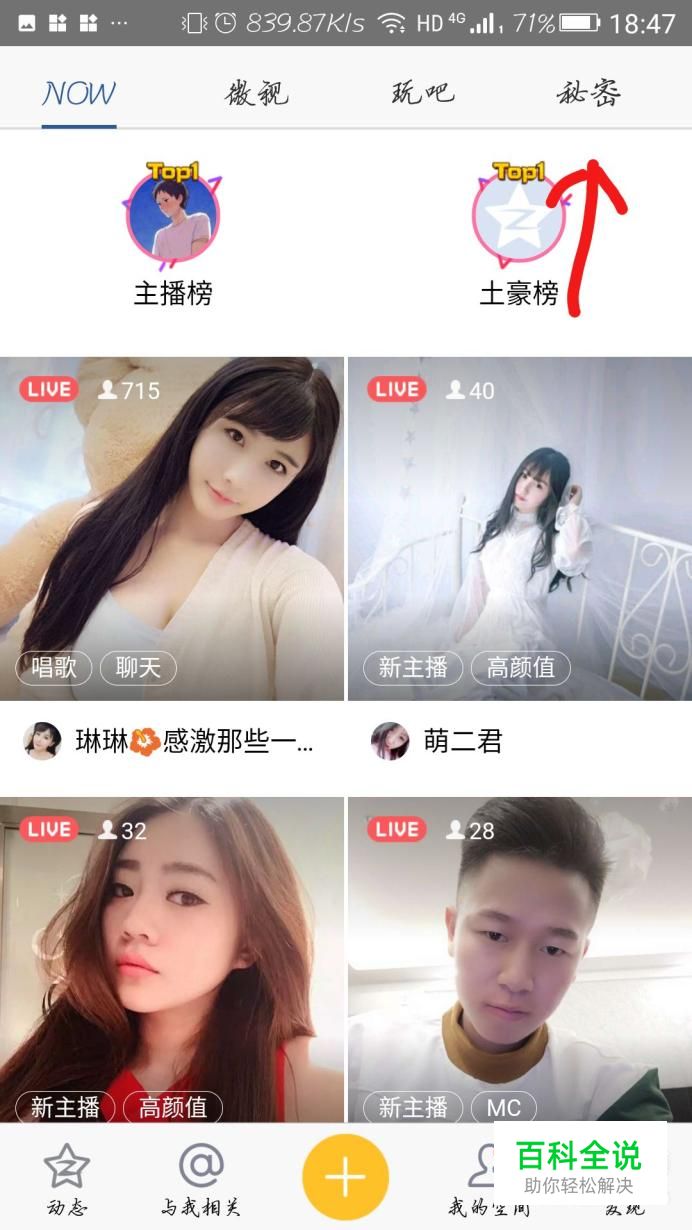Open the 秘密 tab
Viewport: 692px width, 1230px height.
[589, 93]
